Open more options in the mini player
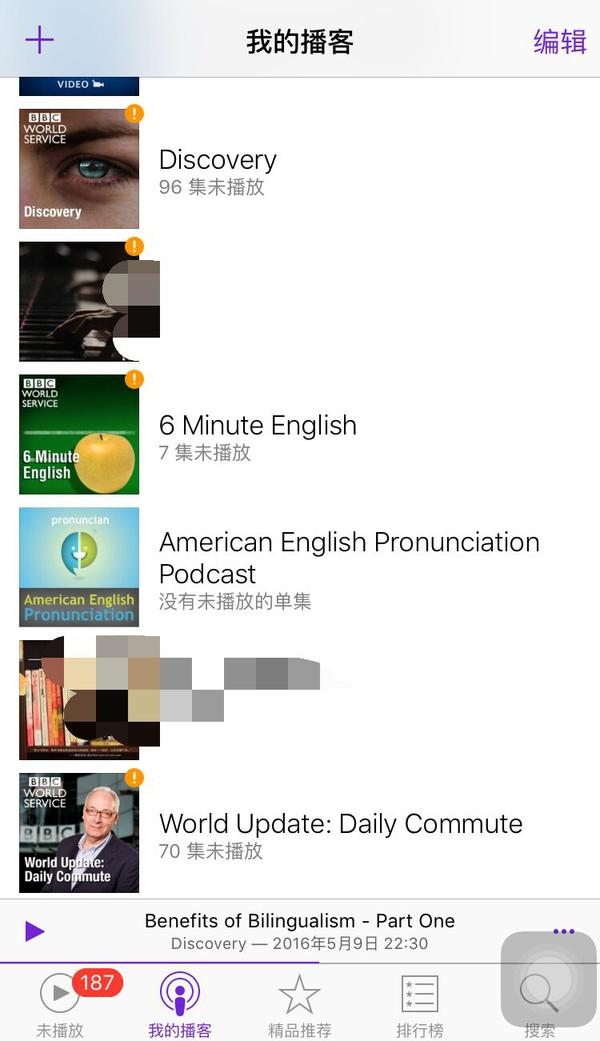The width and height of the screenshot is (600, 1041). (563, 931)
